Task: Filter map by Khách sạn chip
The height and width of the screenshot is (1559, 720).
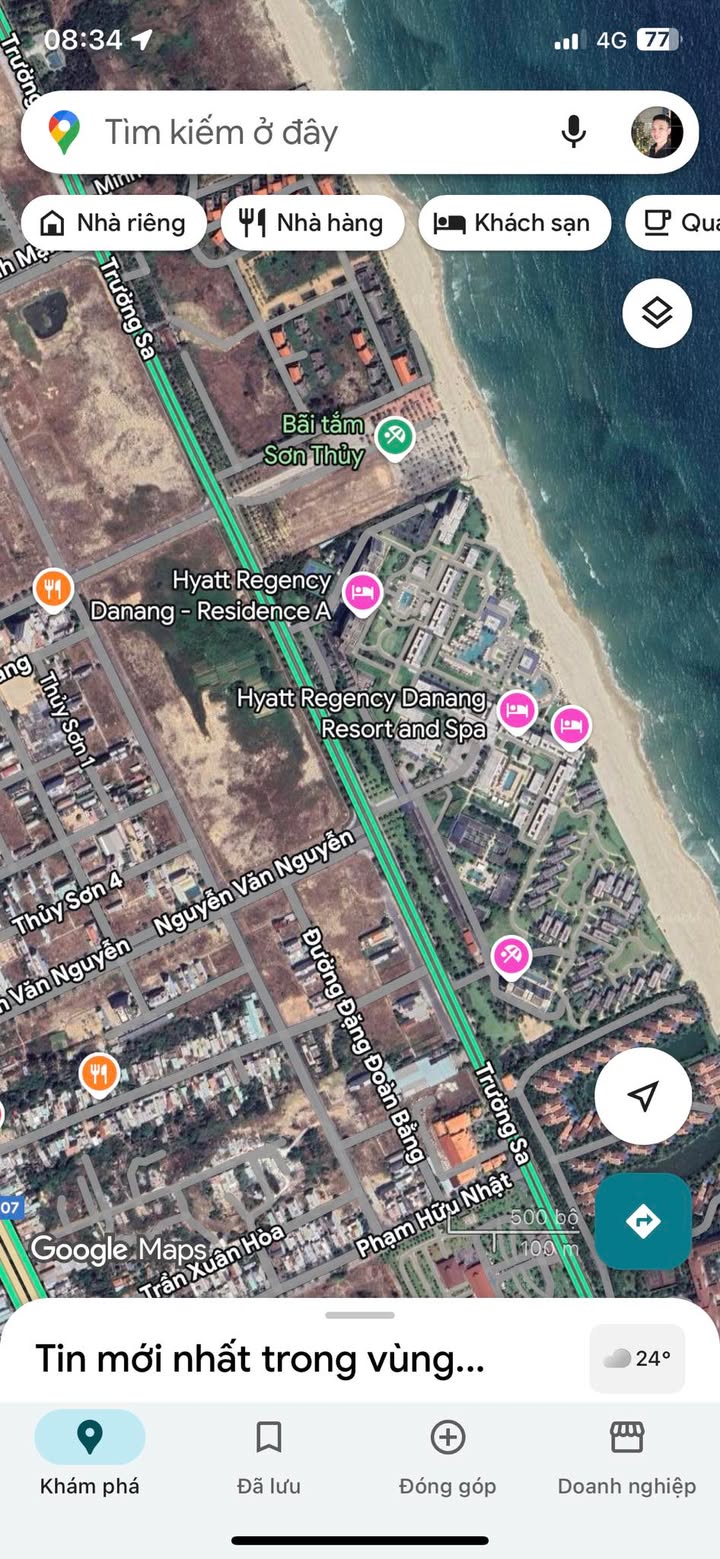Action: point(514,222)
